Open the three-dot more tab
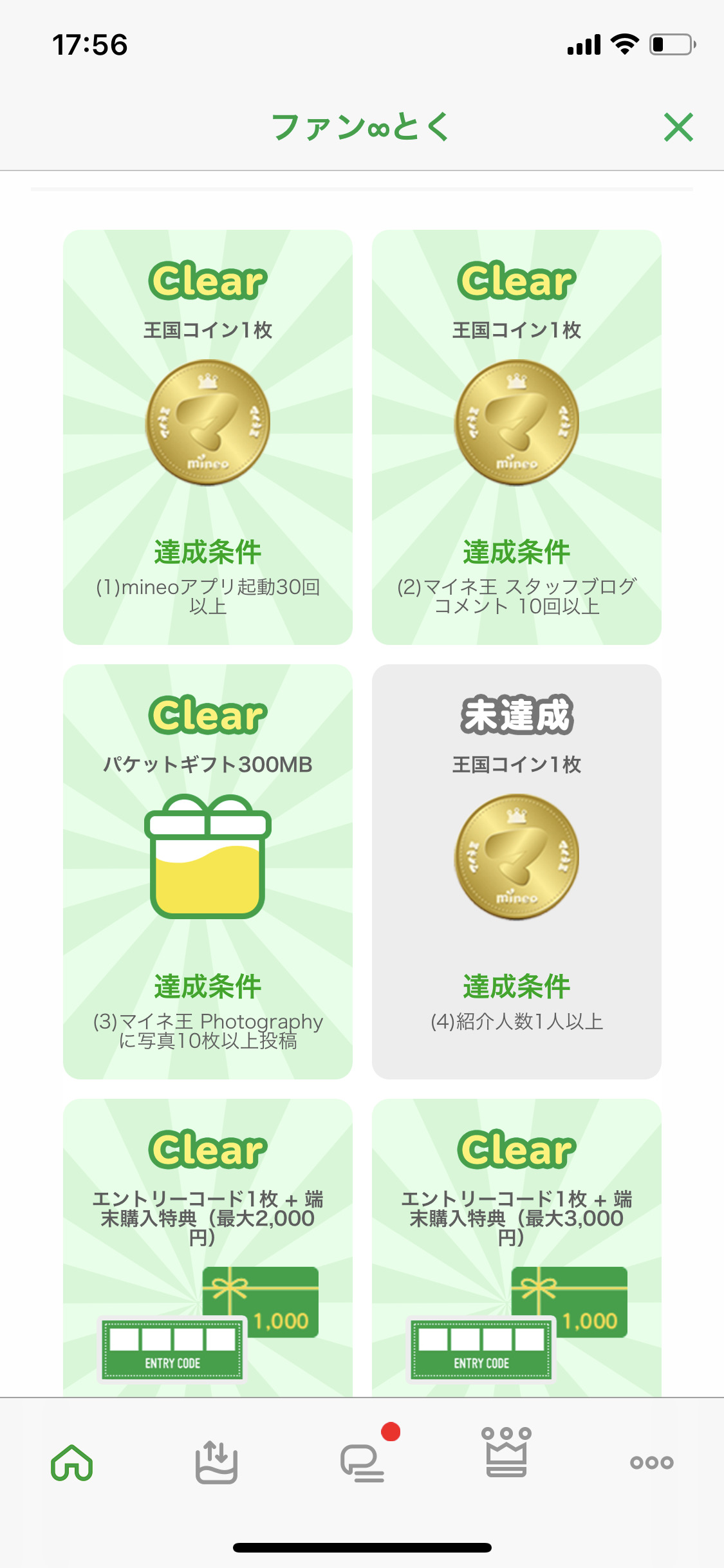Image resolution: width=724 pixels, height=1568 pixels. [x=651, y=1462]
